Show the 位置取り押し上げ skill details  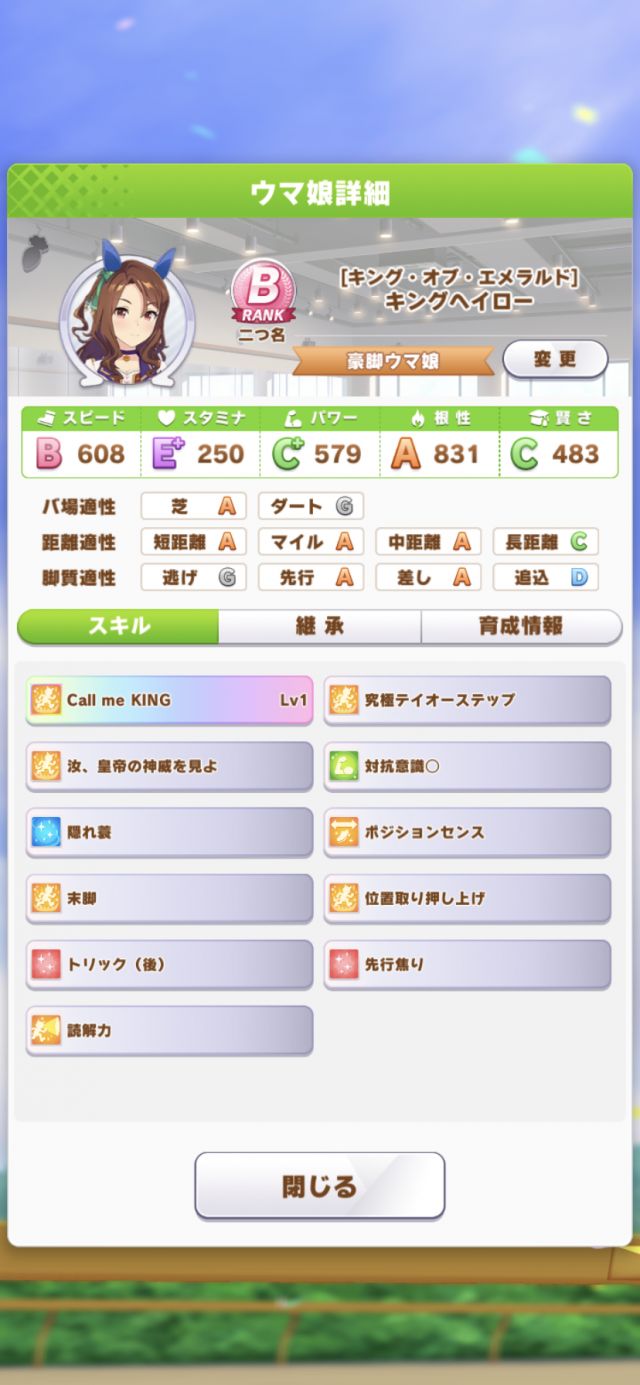pos(467,898)
